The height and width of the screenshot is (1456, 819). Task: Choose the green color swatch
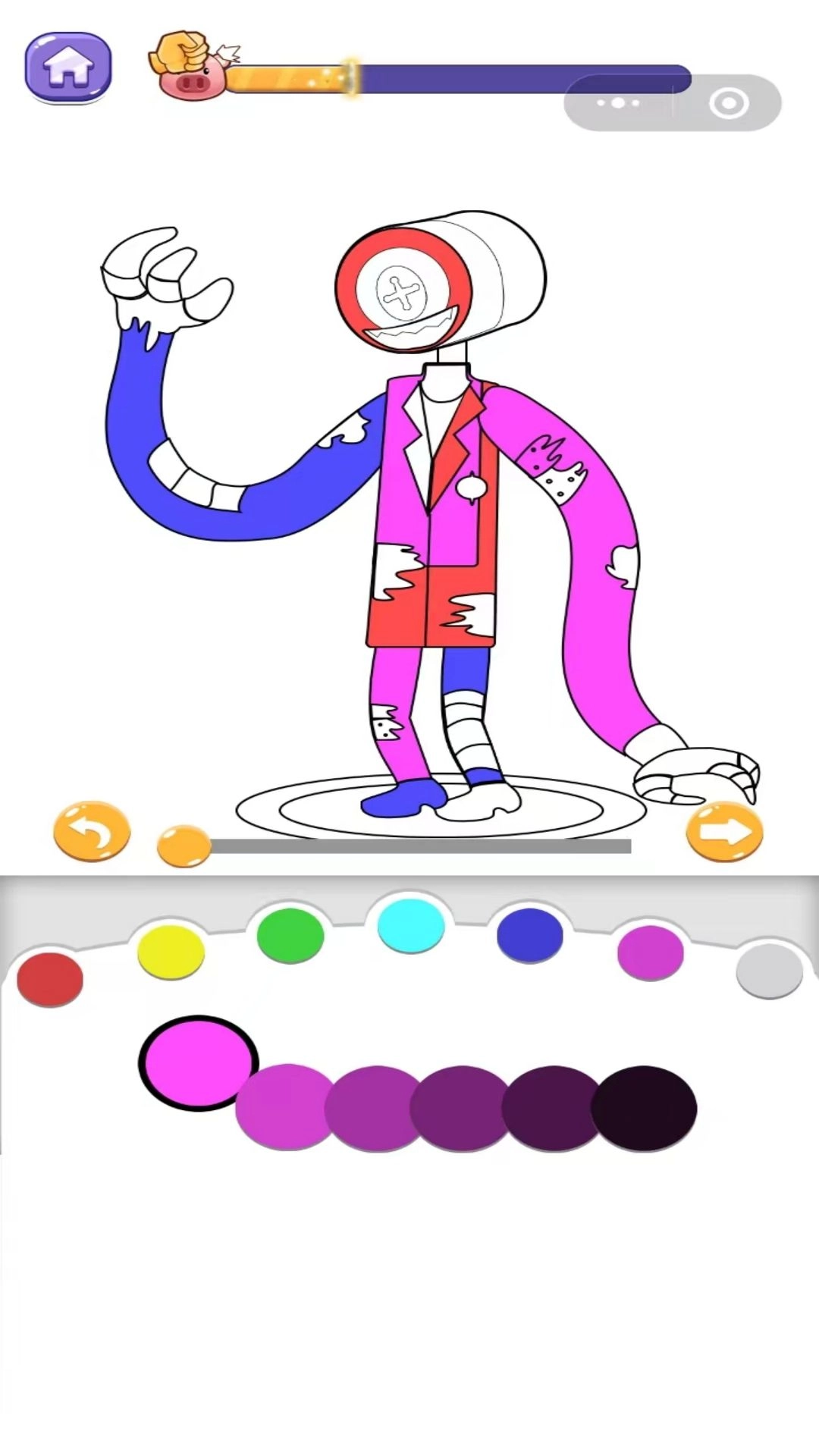[290, 935]
